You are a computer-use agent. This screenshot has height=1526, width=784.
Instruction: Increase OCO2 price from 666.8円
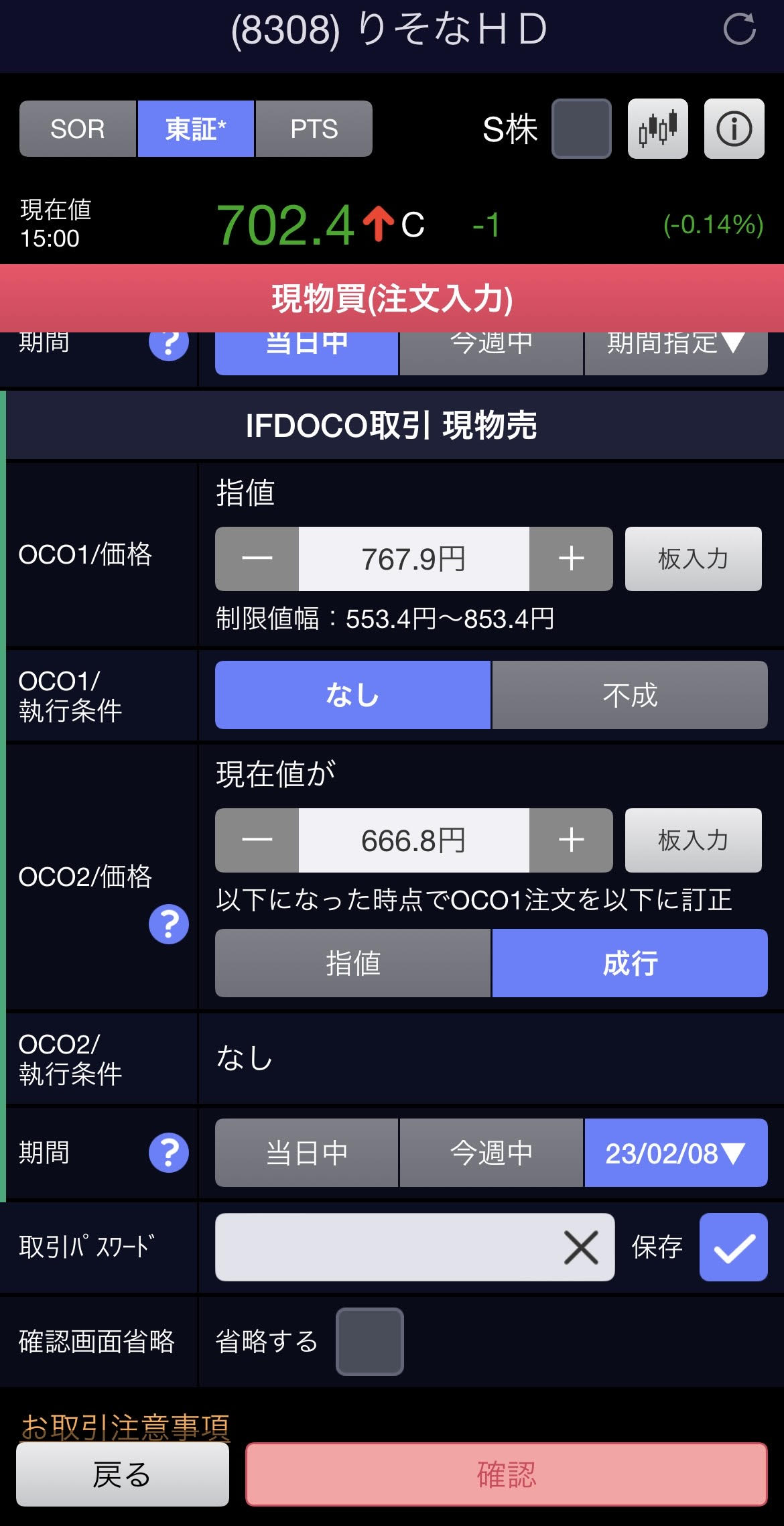[x=571, y=840]
